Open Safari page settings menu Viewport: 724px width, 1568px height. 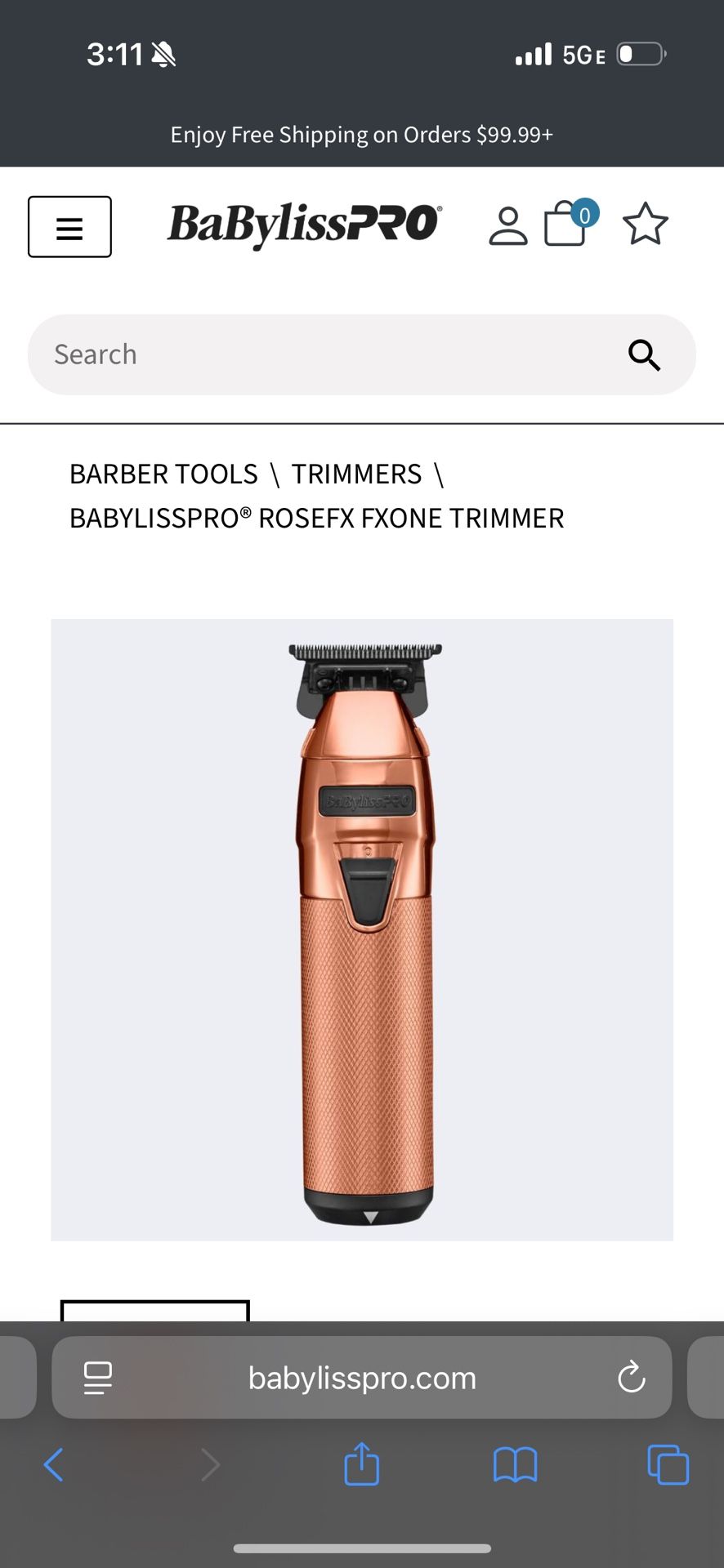pos(98,1378)
